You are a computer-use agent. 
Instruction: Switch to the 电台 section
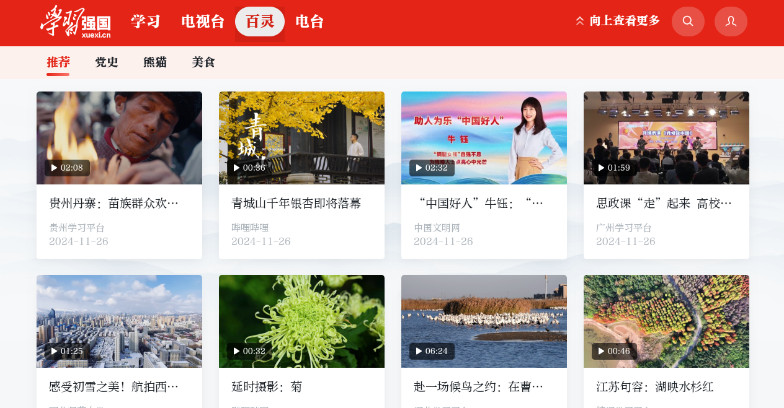(x=310, y=22)
